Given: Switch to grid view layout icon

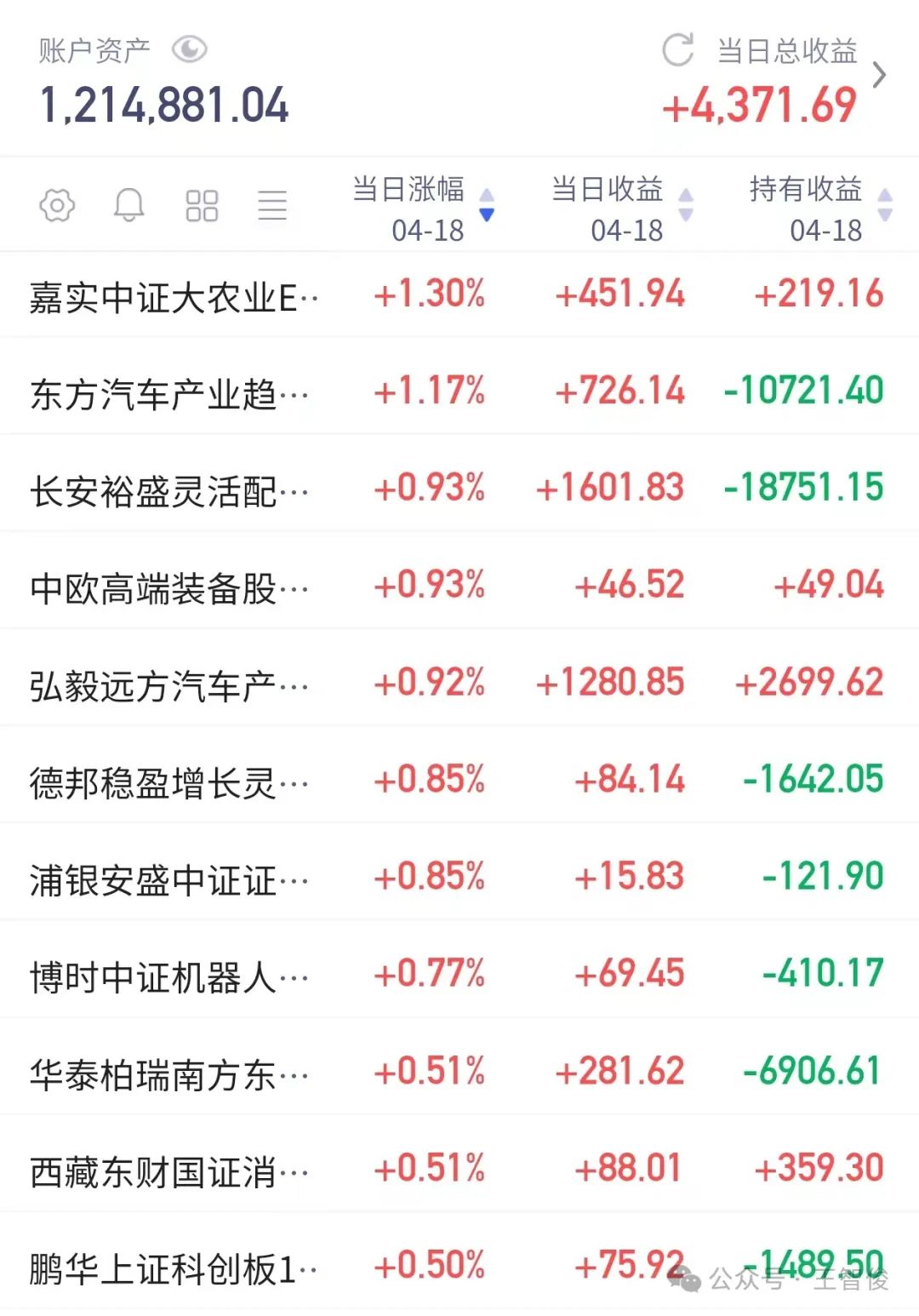Looking at the screenshot, I should point(201,204).
